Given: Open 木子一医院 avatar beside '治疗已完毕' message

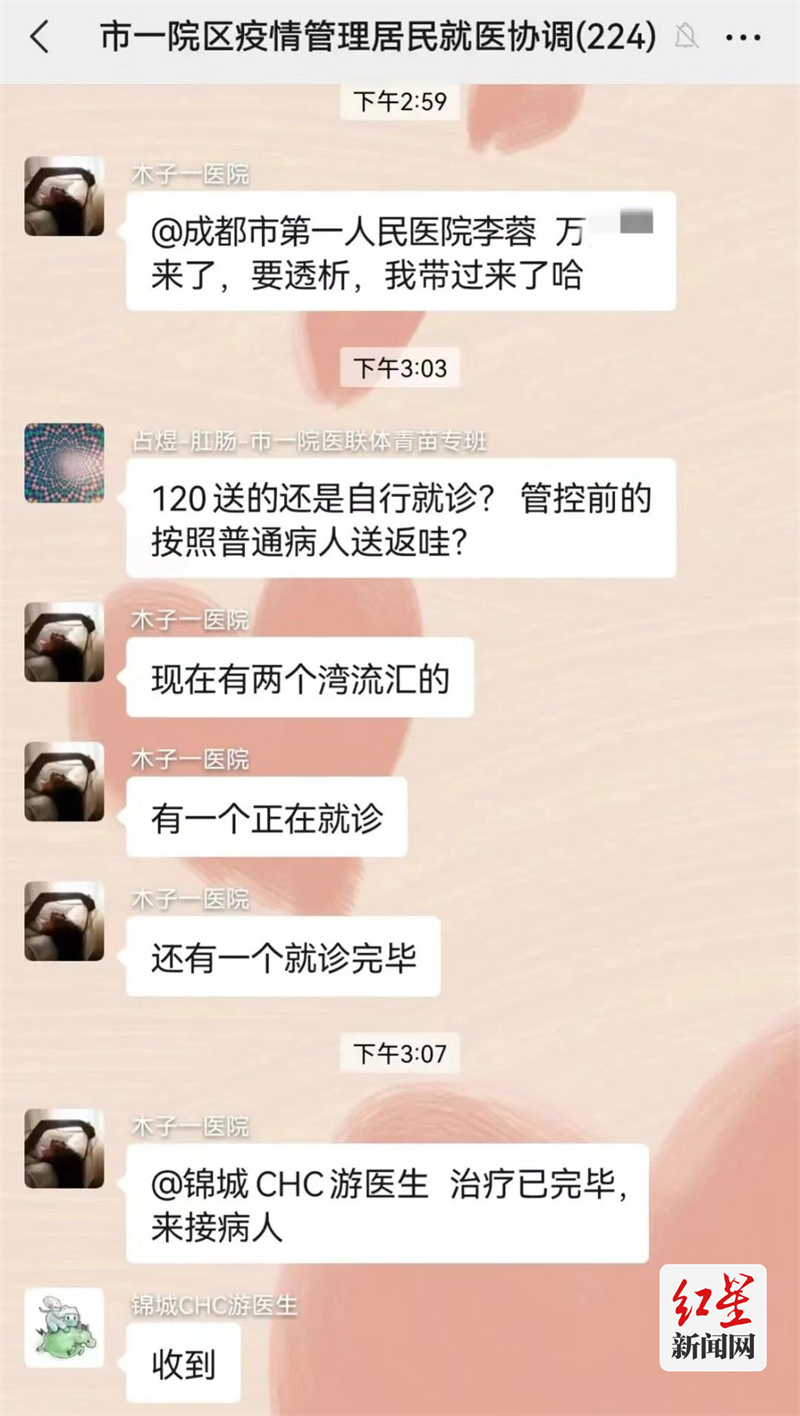Looking at the screenshot, I should (x=64, y=1148).
